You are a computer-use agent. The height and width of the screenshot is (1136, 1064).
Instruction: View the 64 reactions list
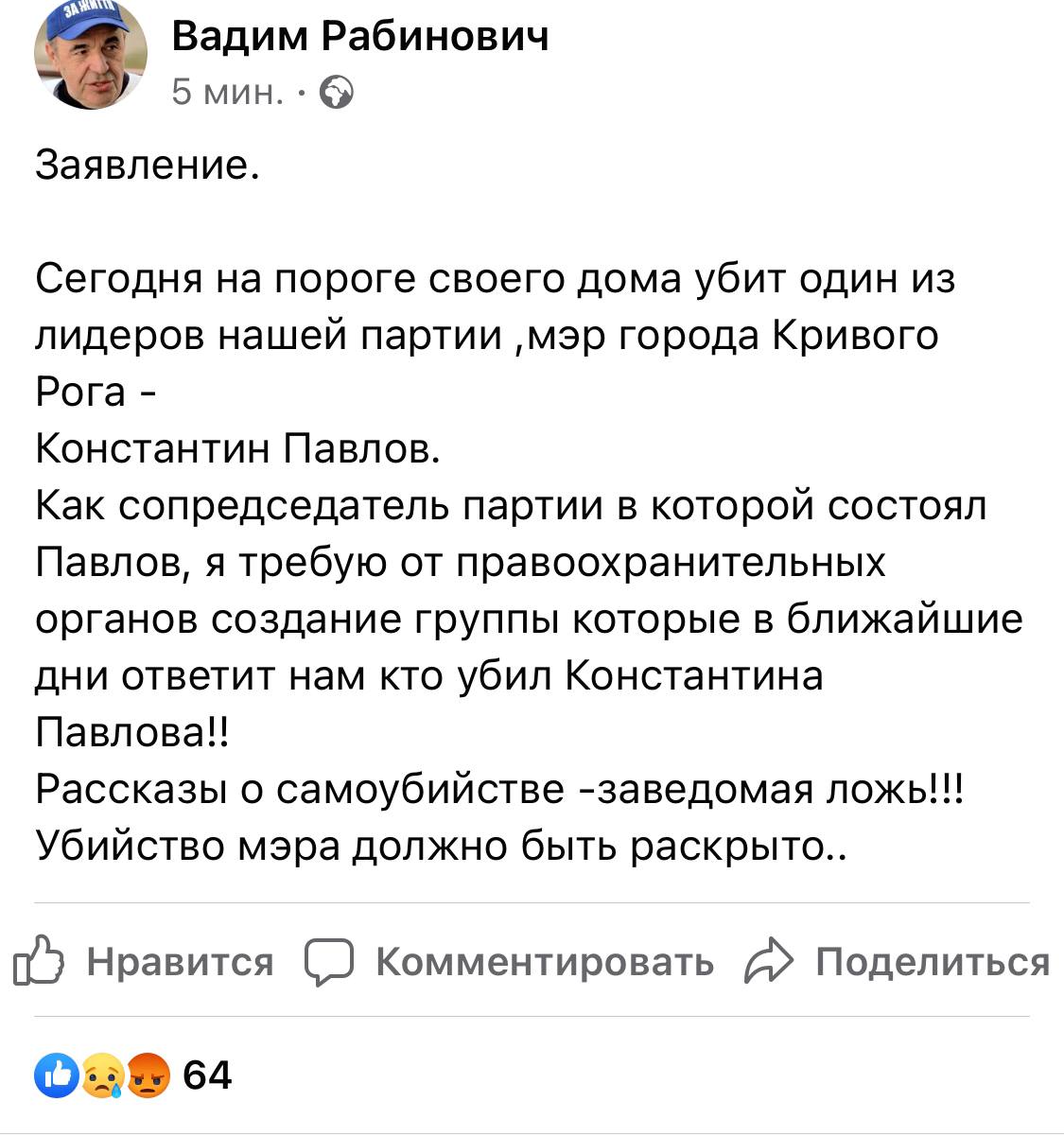(x=132, y=1075)
